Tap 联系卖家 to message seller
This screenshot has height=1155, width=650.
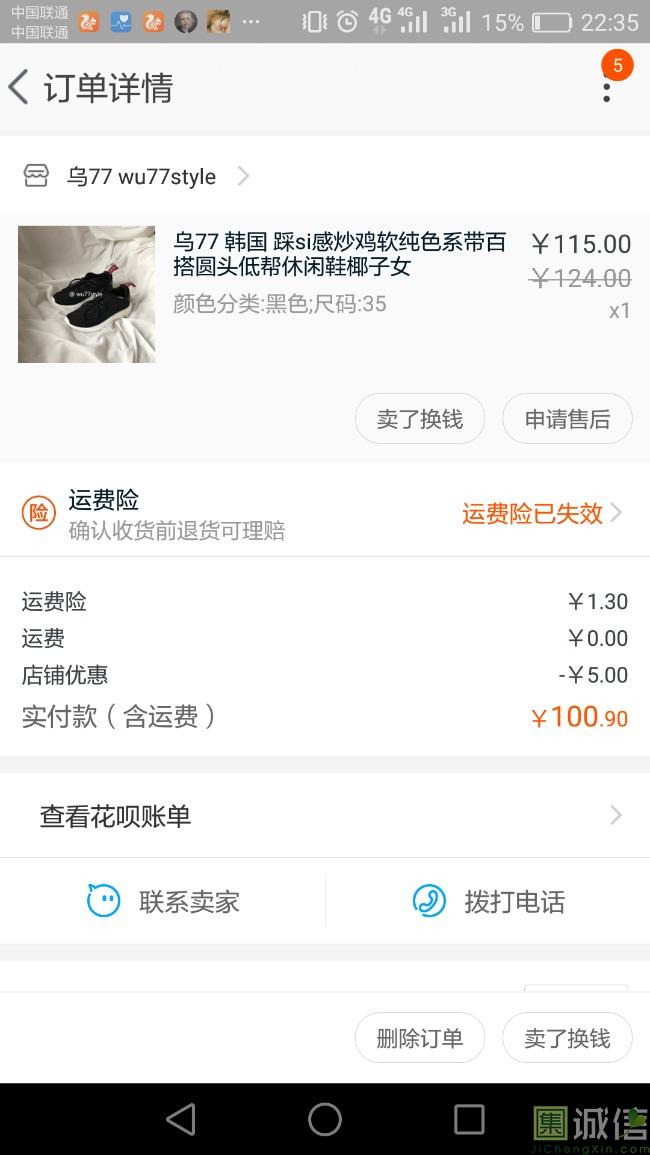tap(164, 901)
